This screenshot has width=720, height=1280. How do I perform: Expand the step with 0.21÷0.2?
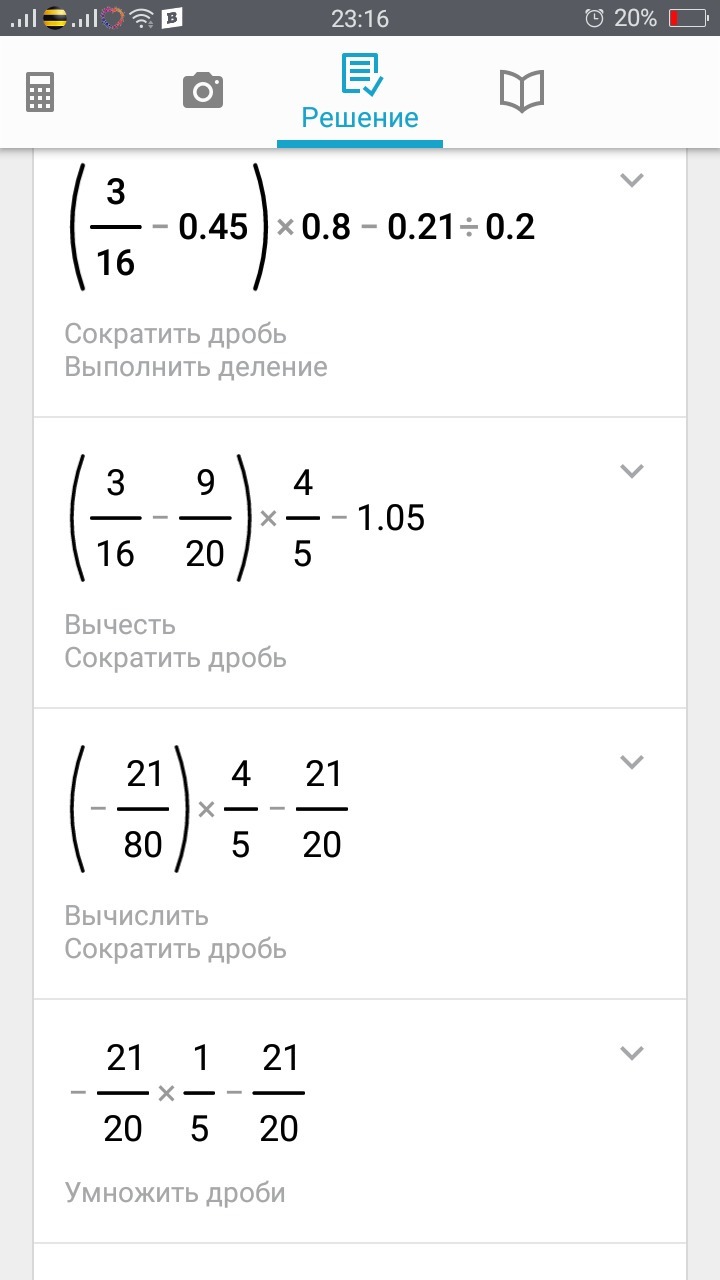[x=631, y=181]
